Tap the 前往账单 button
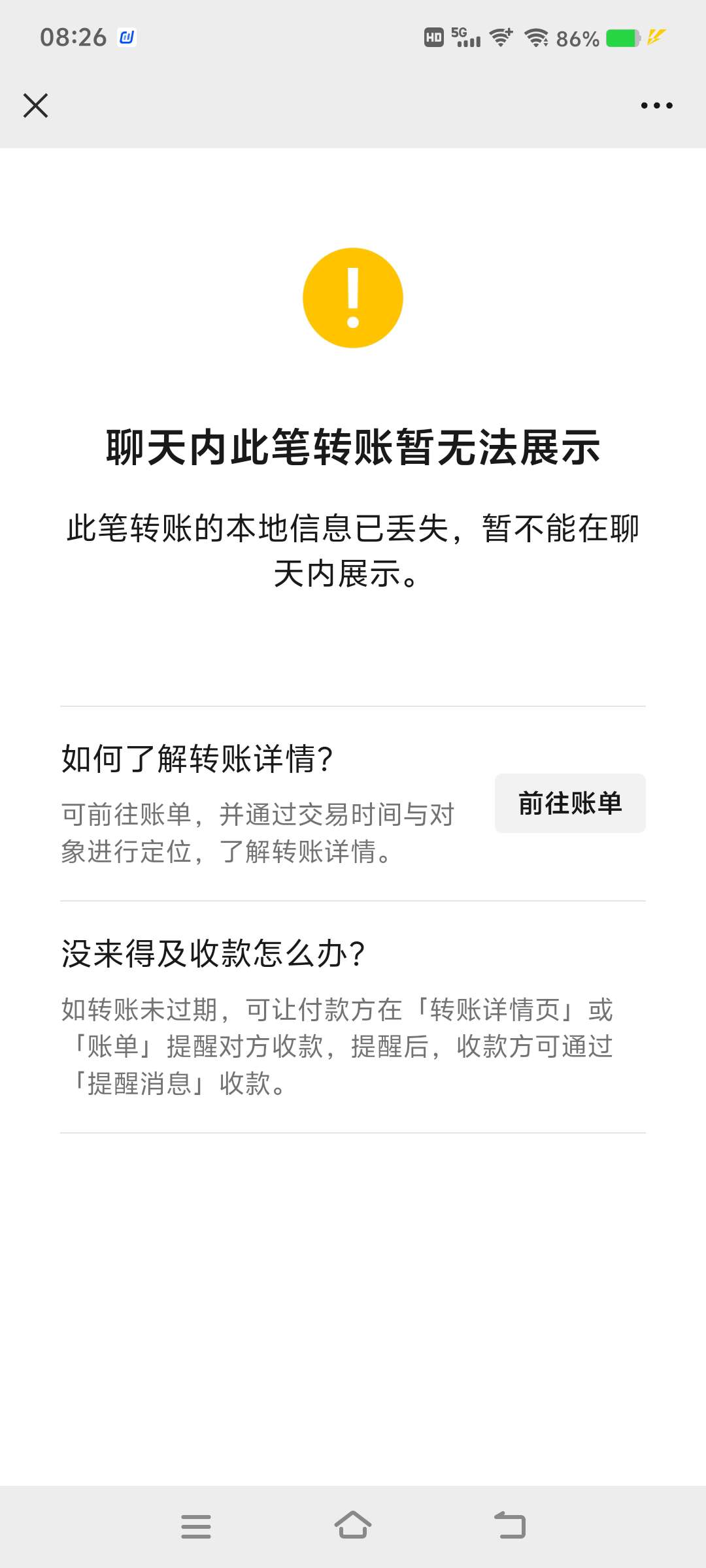This screenshot has width=706, height=1568. coord(570,803)
